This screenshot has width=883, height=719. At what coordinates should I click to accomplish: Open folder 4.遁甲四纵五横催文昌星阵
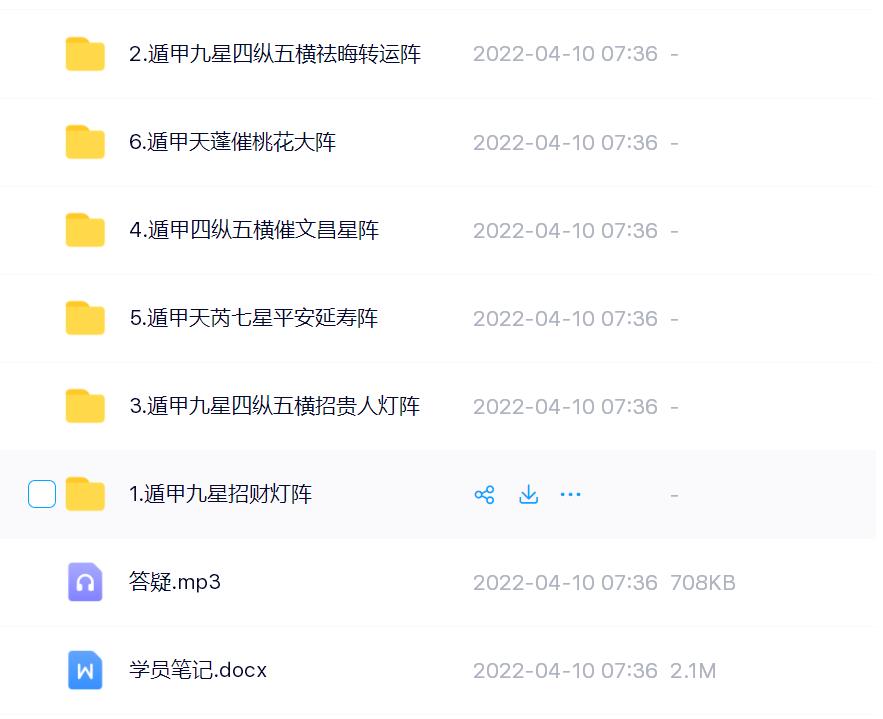pyautogui.click(x=253, y=230)
